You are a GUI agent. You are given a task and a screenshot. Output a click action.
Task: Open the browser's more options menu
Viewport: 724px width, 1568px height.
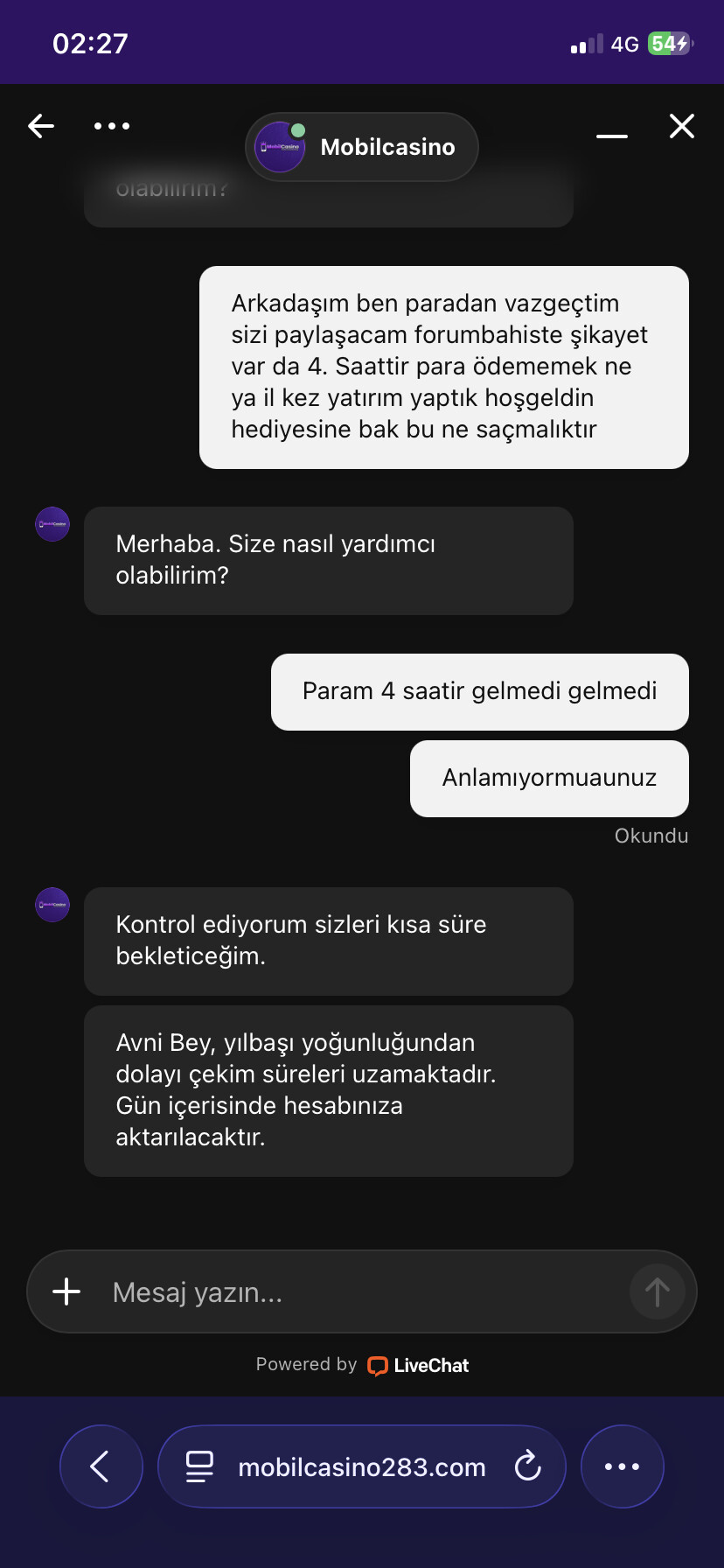(623, 1466)
